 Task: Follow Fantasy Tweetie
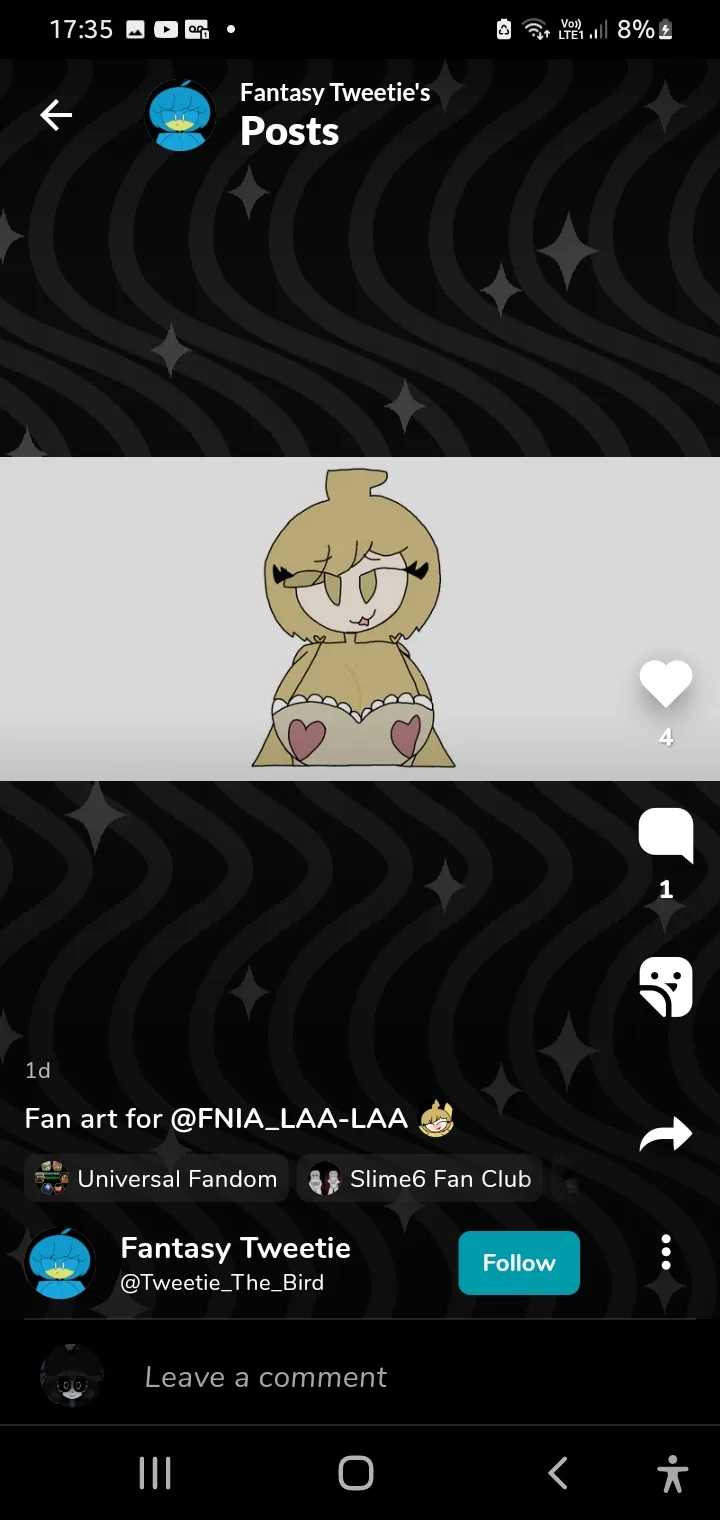click(519, 1263)
